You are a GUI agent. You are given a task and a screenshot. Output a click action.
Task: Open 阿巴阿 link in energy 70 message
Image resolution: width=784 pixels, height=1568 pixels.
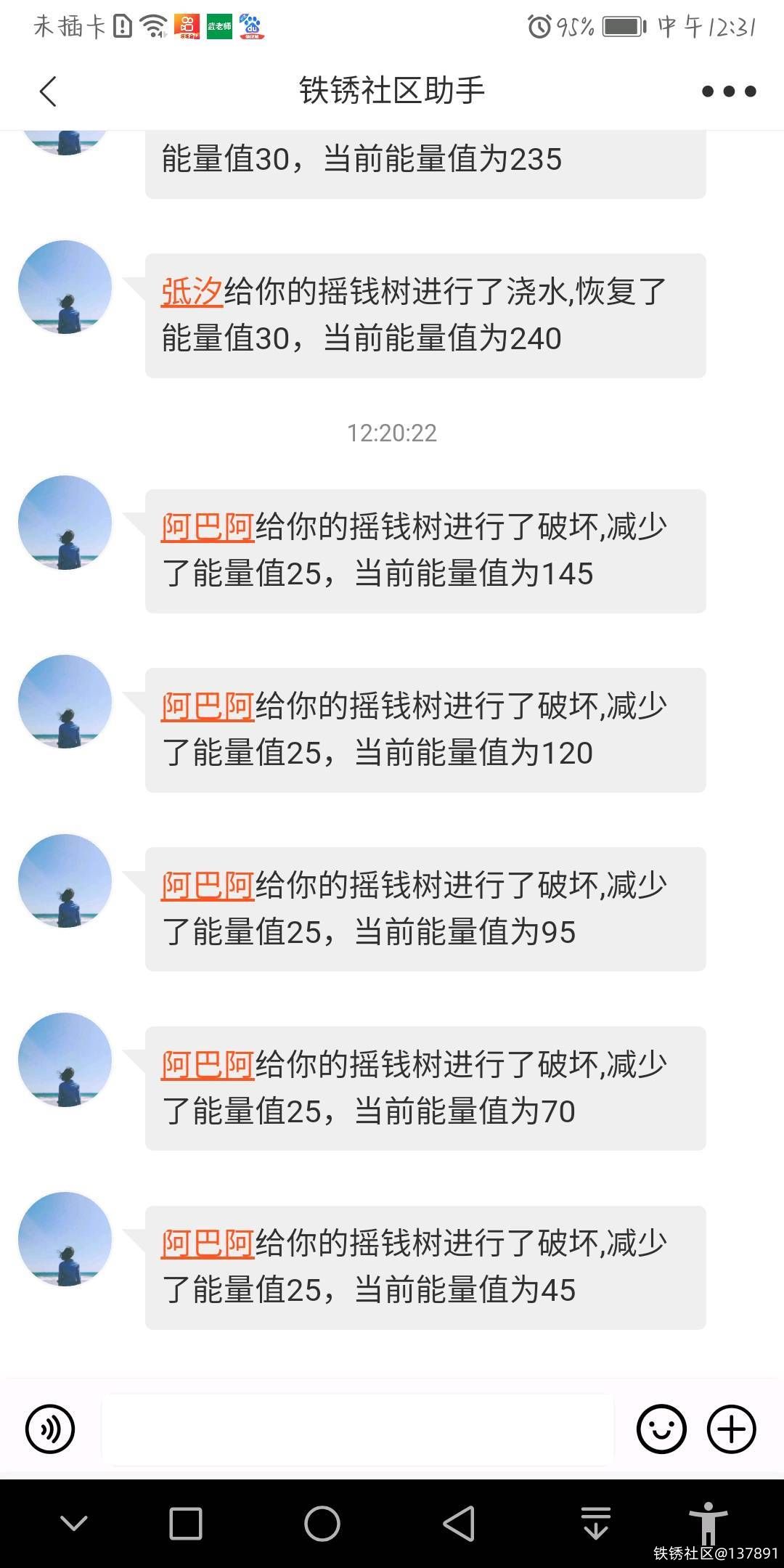(x=208, y=1065)
